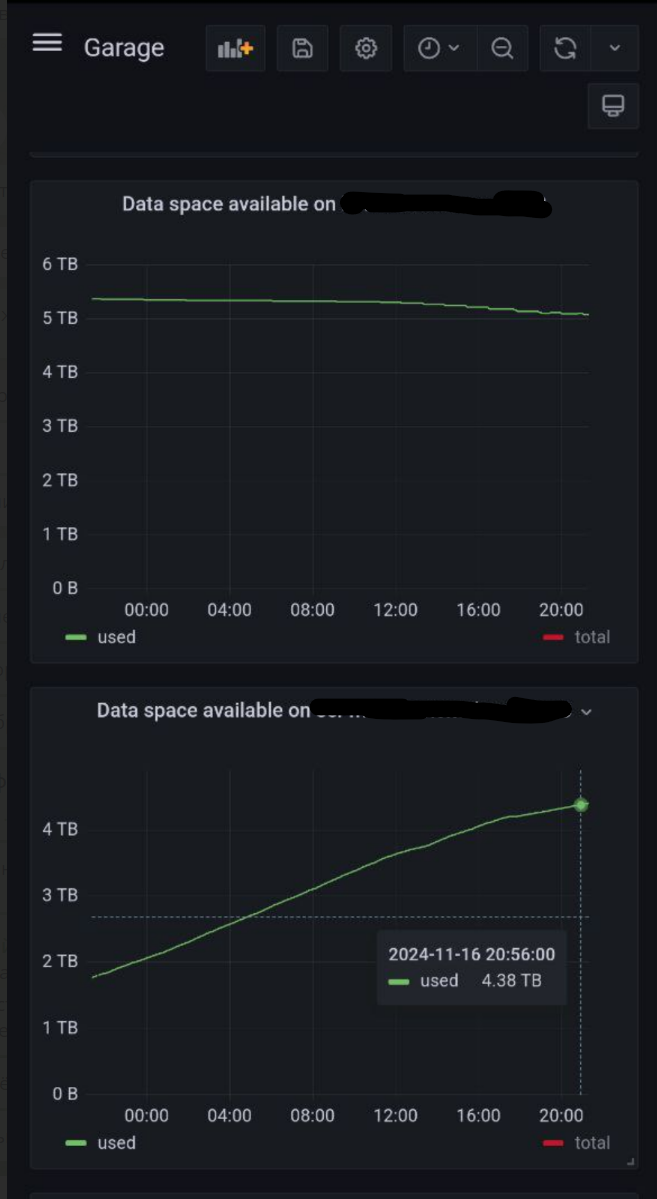Toggle 'total' series in first panel legend

[591, 637]
